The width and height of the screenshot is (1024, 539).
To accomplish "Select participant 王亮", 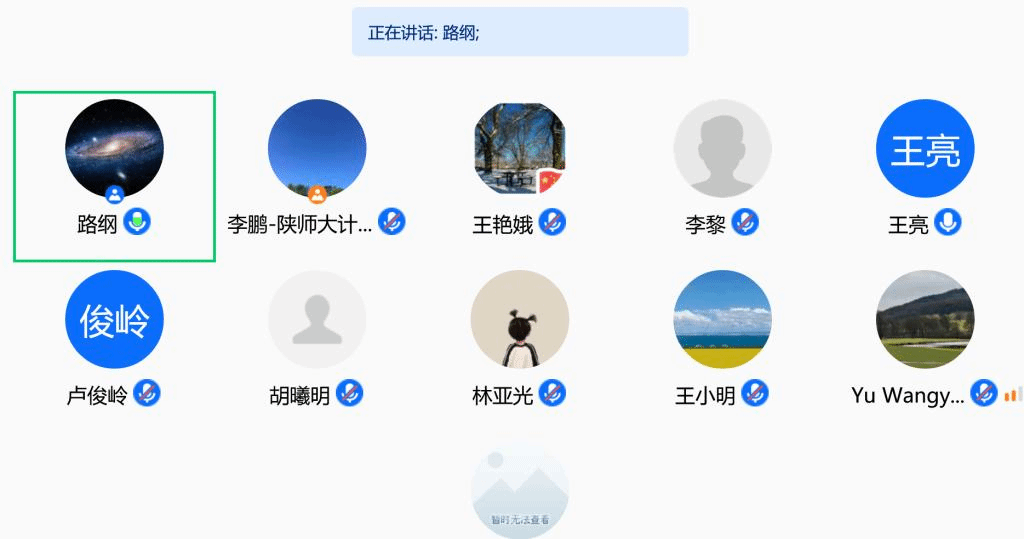I will (924, 148).
